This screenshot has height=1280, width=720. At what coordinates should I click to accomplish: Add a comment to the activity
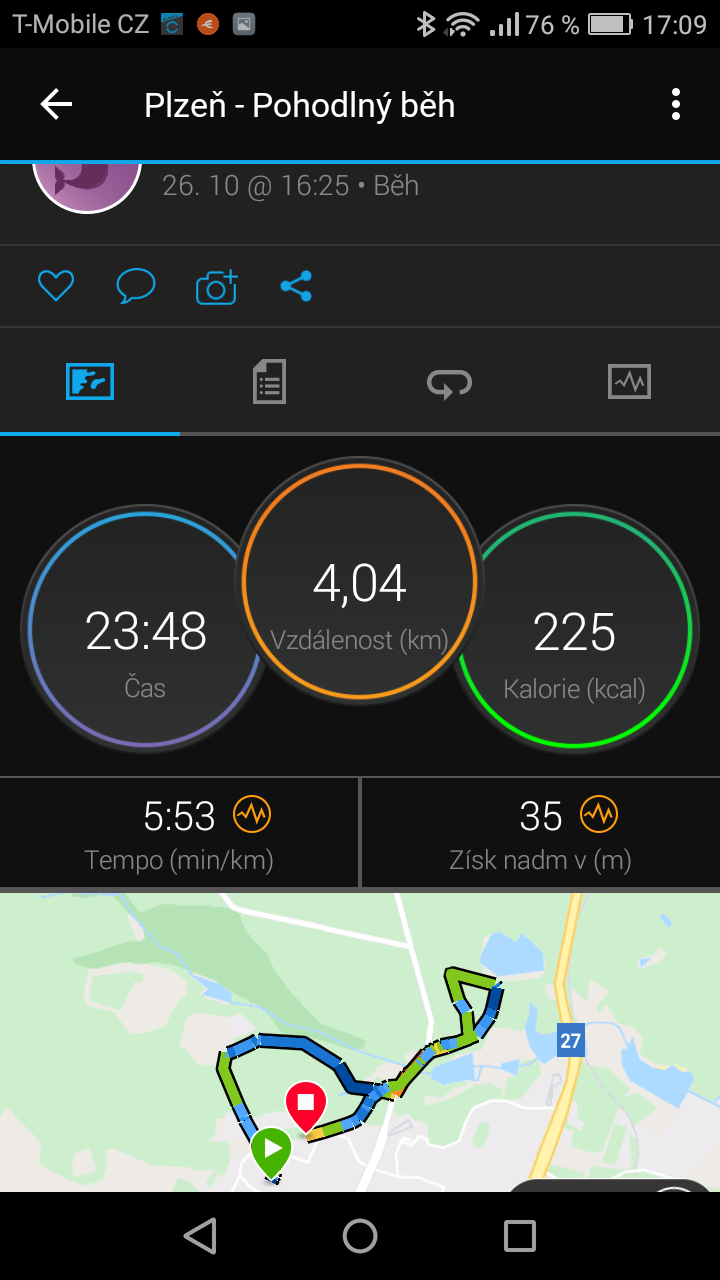pos(136,287)
